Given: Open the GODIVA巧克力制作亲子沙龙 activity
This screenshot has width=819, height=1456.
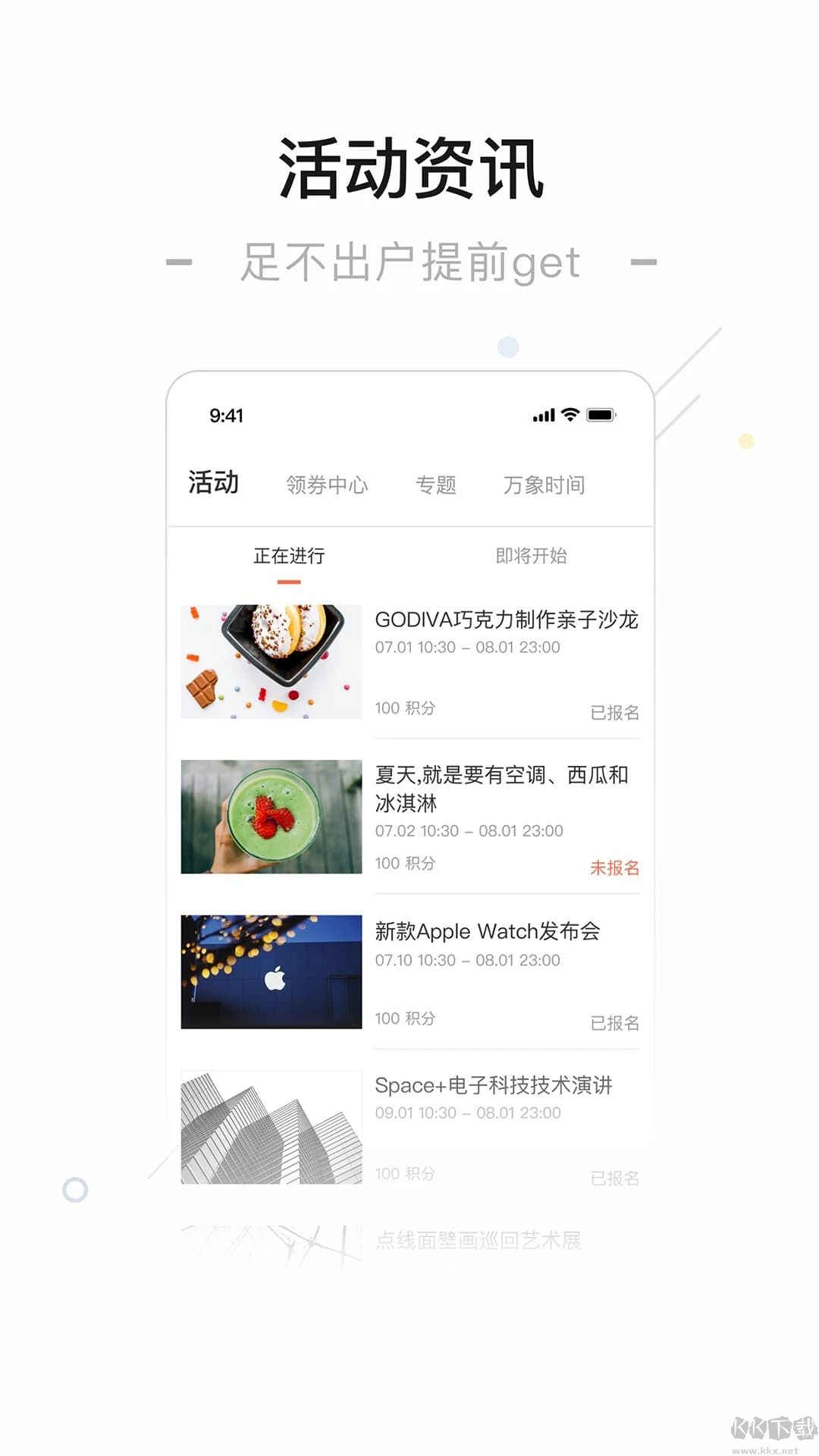Looking at the screenshot, I should (x=506, y=620).
